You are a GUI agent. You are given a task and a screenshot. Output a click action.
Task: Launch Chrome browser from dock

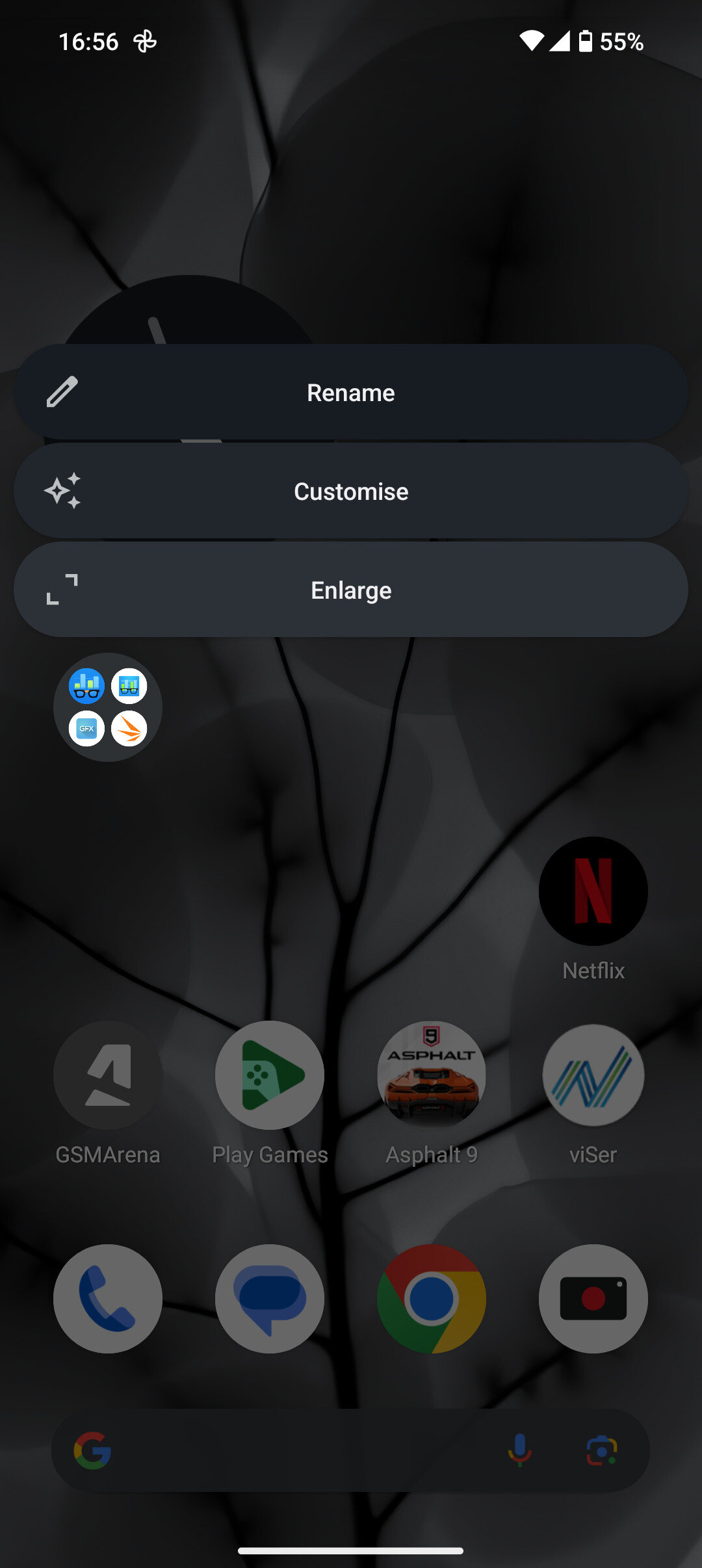432,1299
